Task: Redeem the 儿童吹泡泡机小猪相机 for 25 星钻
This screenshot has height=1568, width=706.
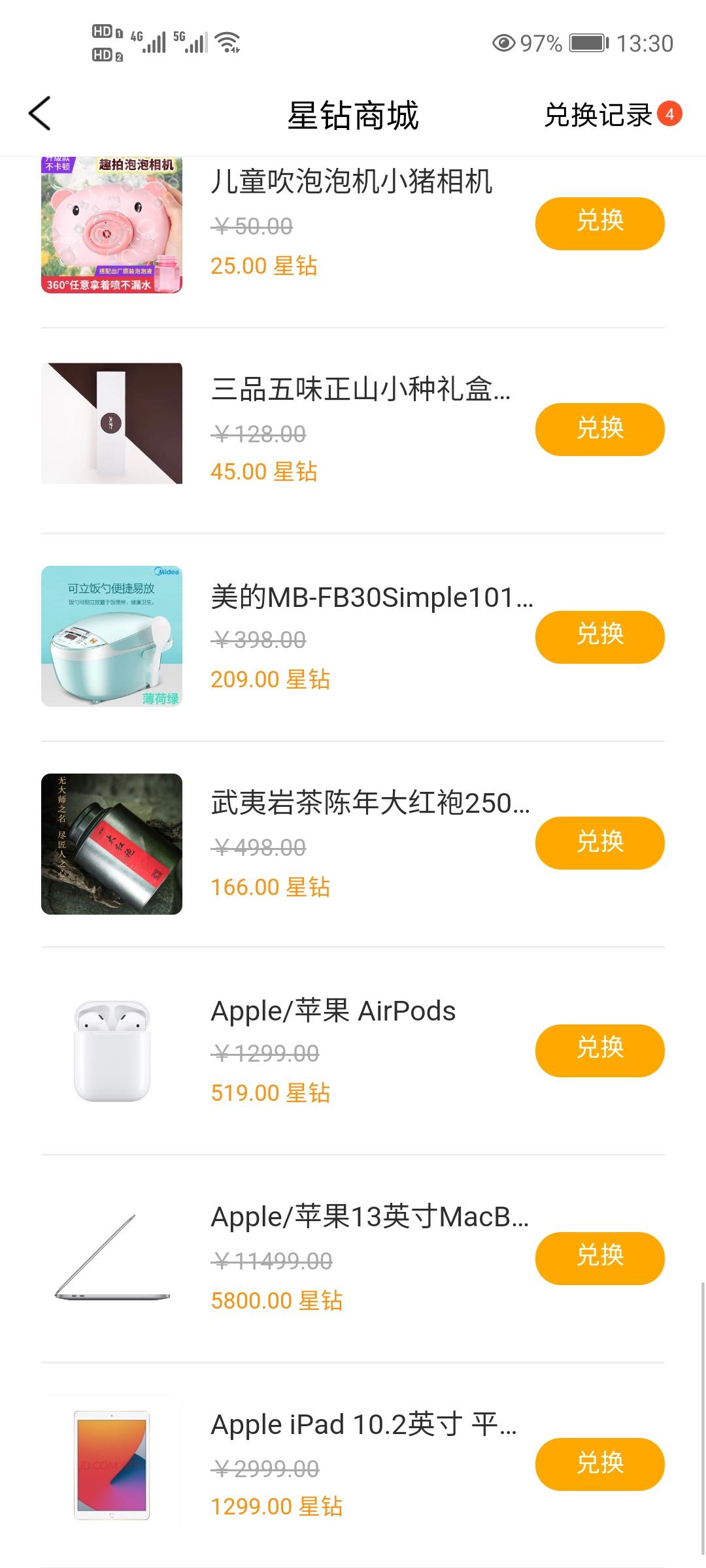Action: 598,222
